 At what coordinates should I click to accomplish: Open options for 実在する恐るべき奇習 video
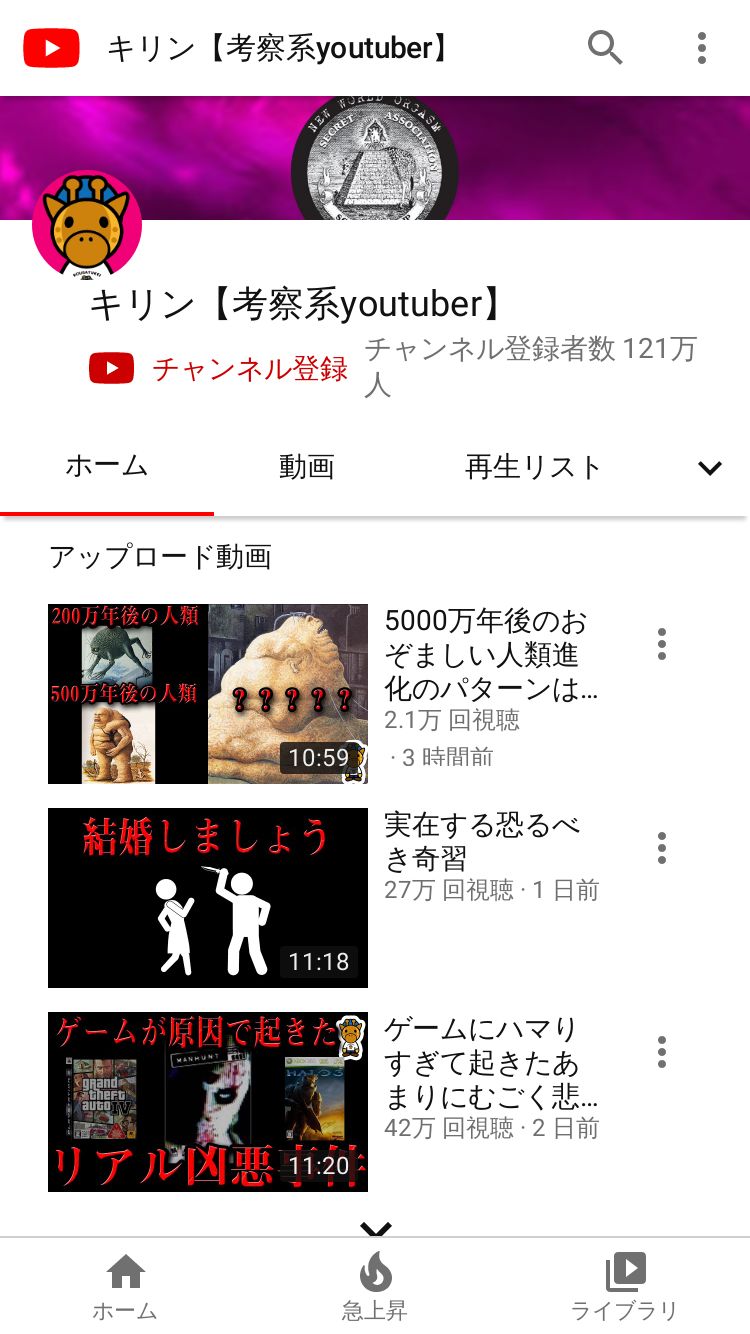tap(661, 848)
